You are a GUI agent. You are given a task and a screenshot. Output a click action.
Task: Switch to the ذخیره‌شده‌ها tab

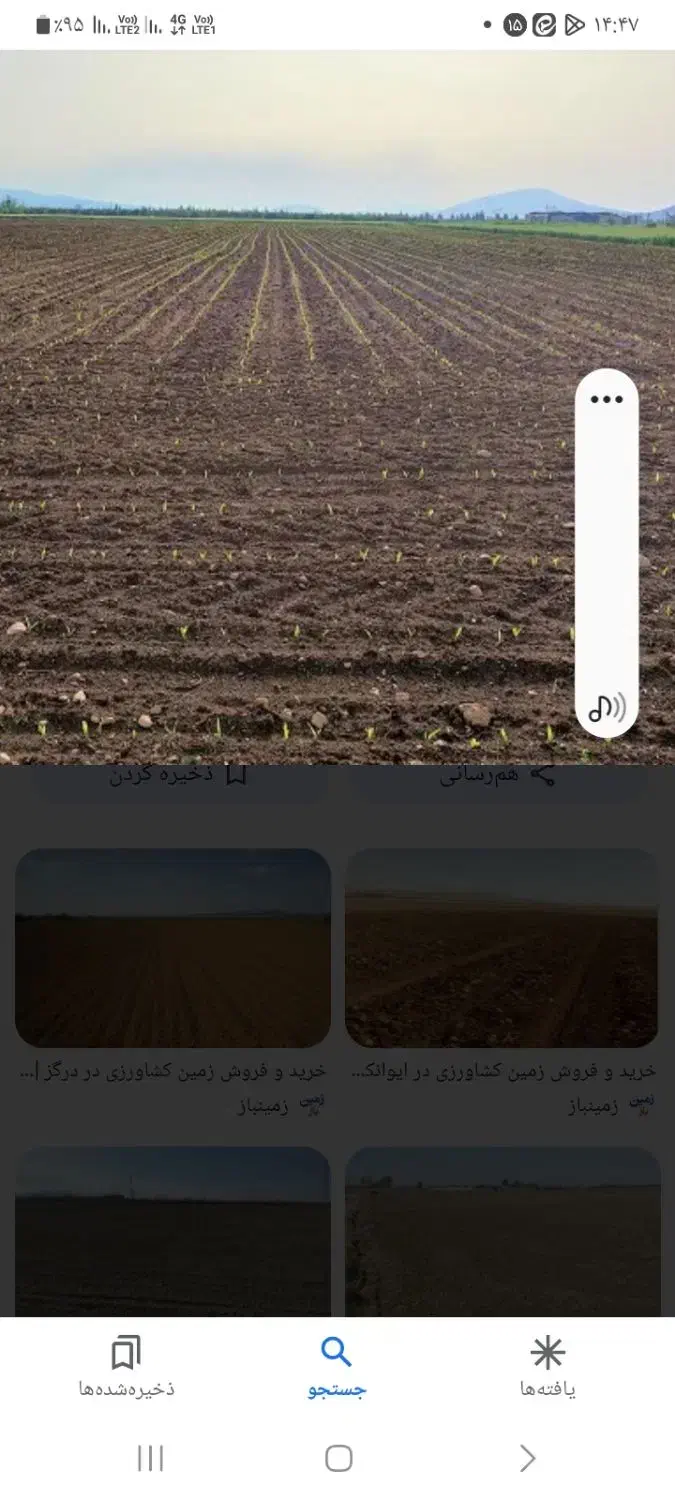point(127,1366)
